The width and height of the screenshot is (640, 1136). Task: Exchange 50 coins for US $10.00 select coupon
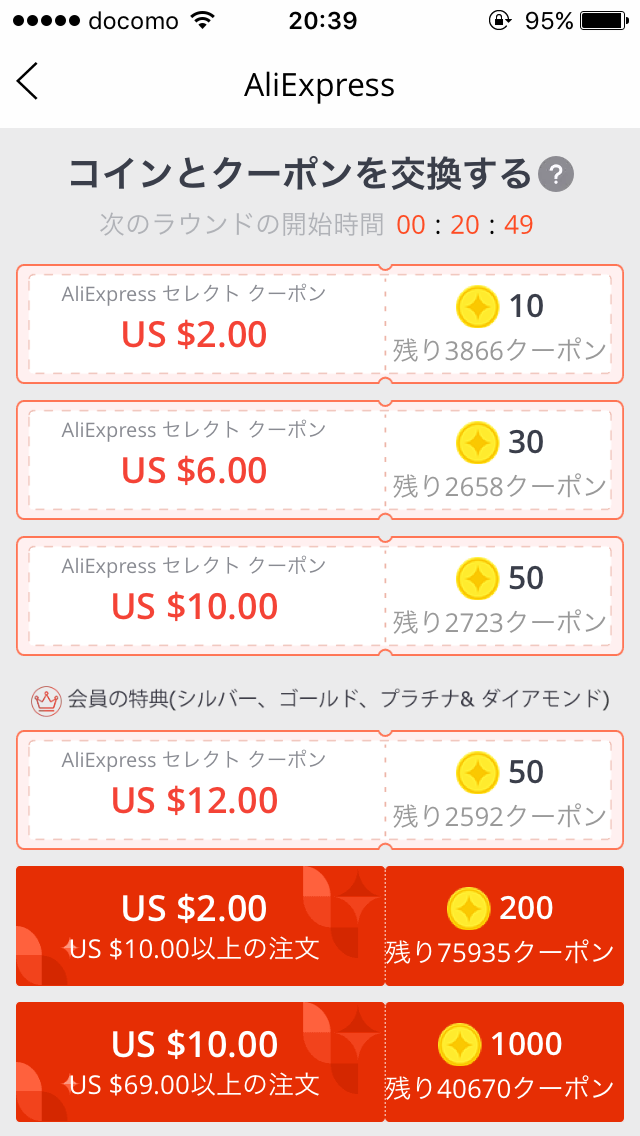coord(320,596)
